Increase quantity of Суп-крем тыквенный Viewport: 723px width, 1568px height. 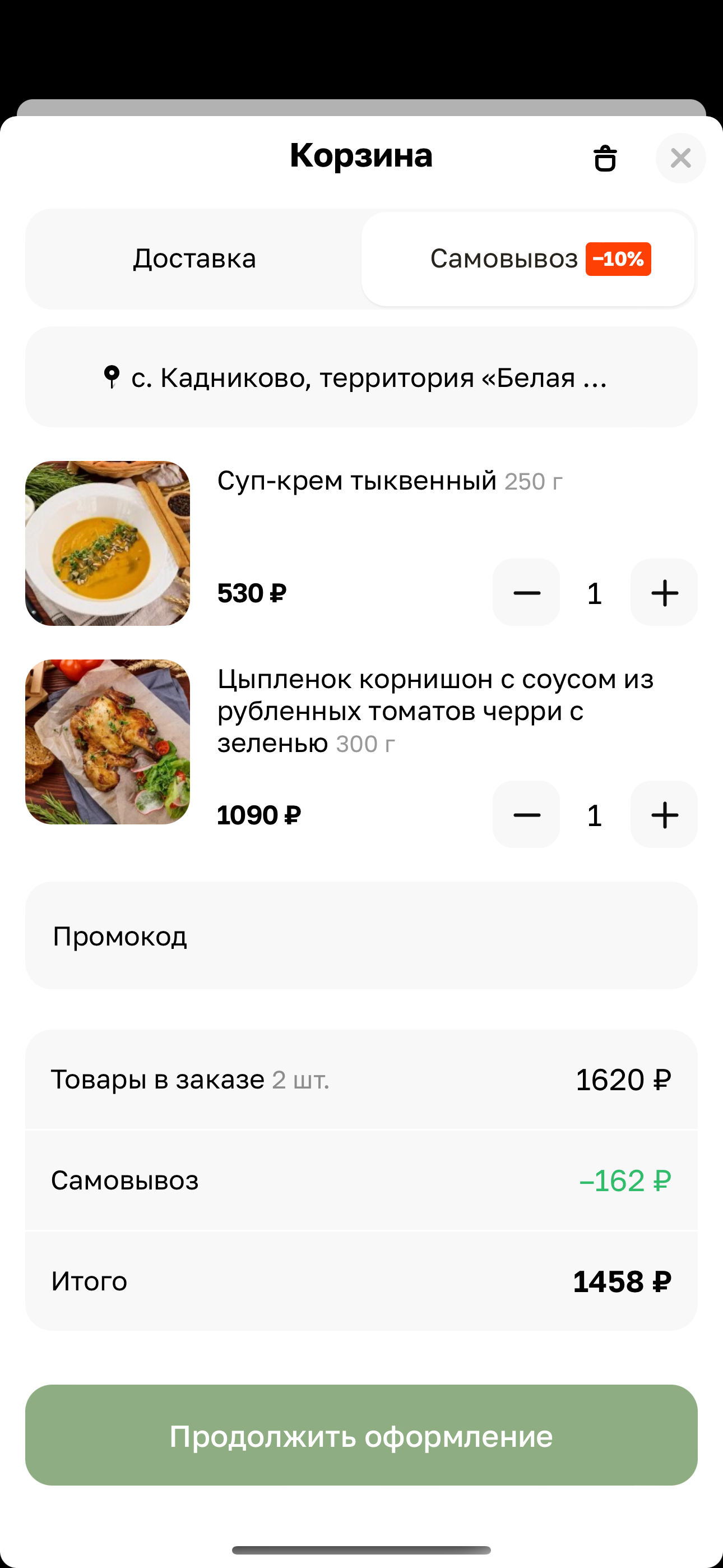[x=664, y=593]
